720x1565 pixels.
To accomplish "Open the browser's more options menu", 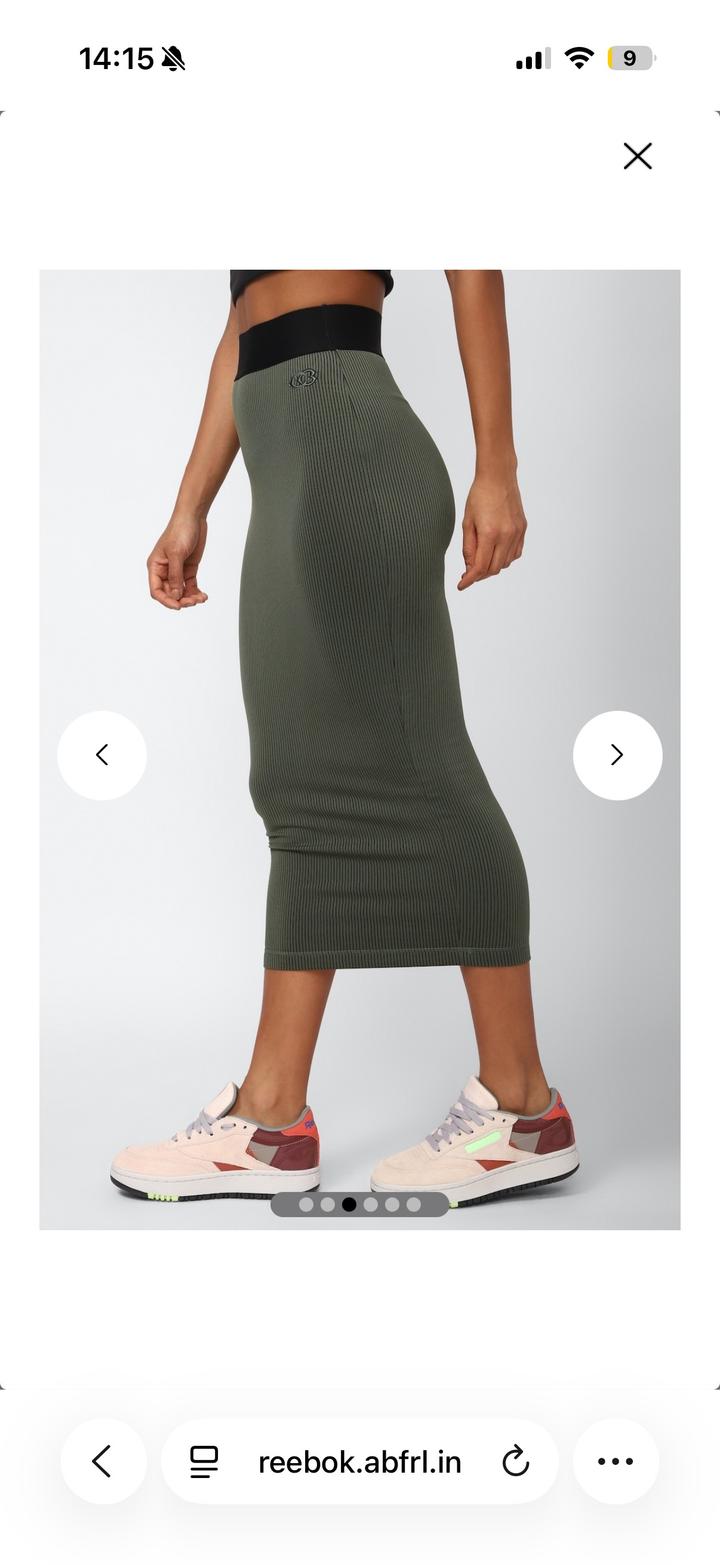I will pyautogui.click(x=615, y=1461).
